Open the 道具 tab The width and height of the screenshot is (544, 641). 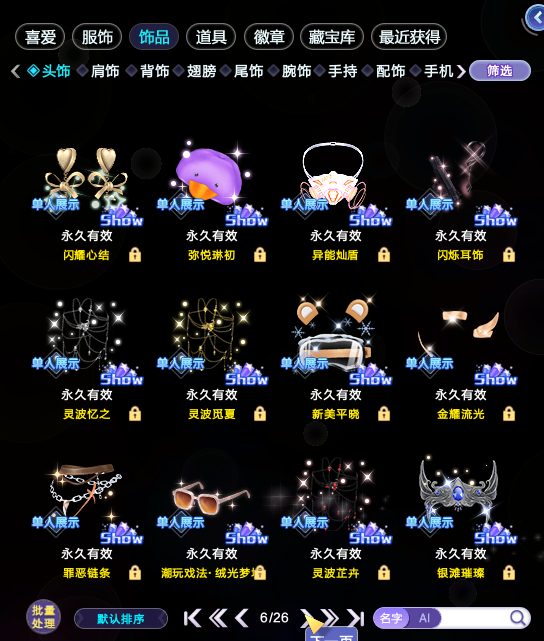tap(211, 37)
